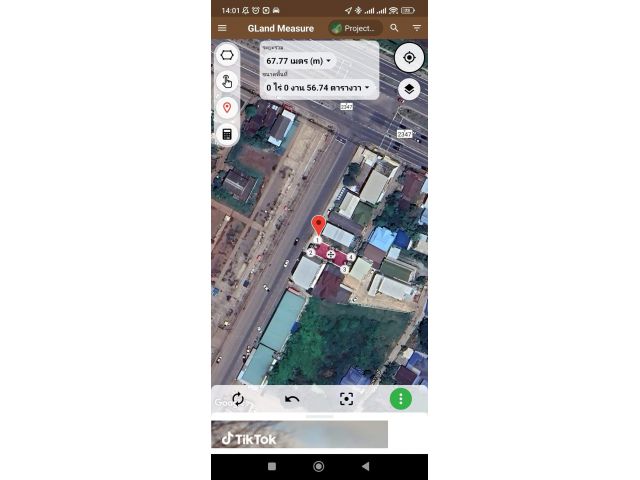This screenshot has width=640, height=480.
Task: Expand the distance unit dropdown showing 67.77 m
Action: 297,61
